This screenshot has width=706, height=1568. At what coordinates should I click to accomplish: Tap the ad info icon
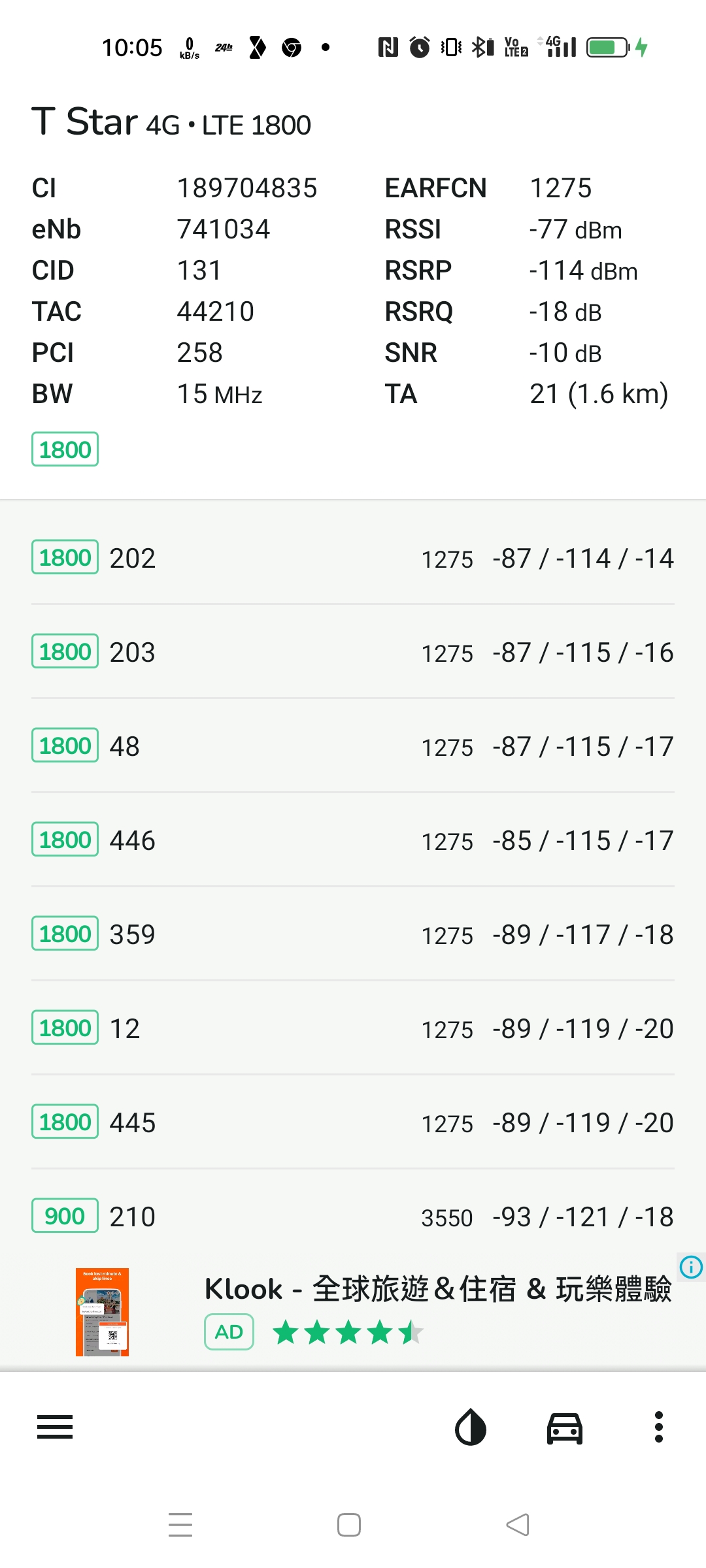tap(691, 1267)
